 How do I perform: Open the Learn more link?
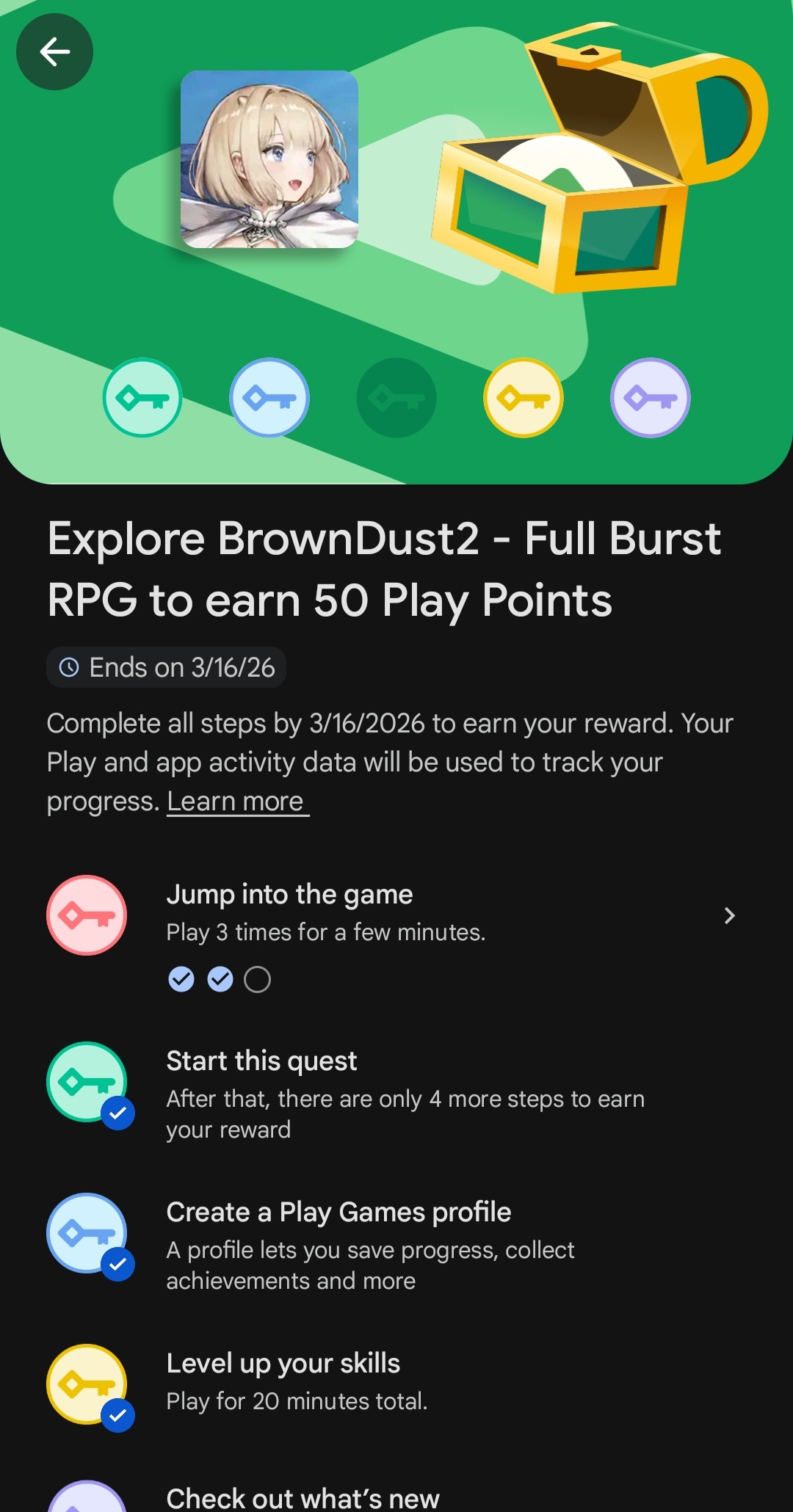pos(236,802)
